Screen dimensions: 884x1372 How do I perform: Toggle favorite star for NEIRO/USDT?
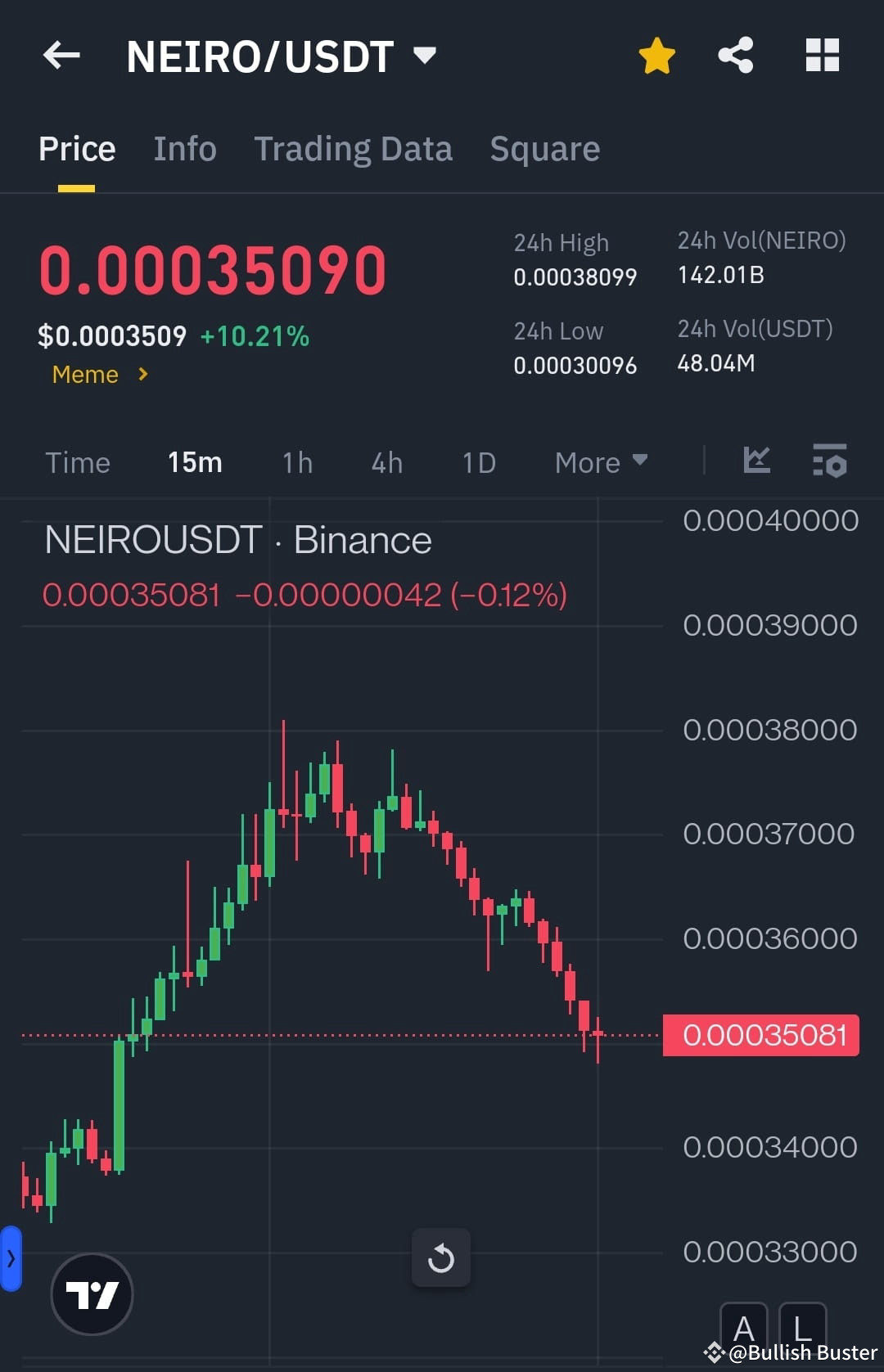point(656,53)
